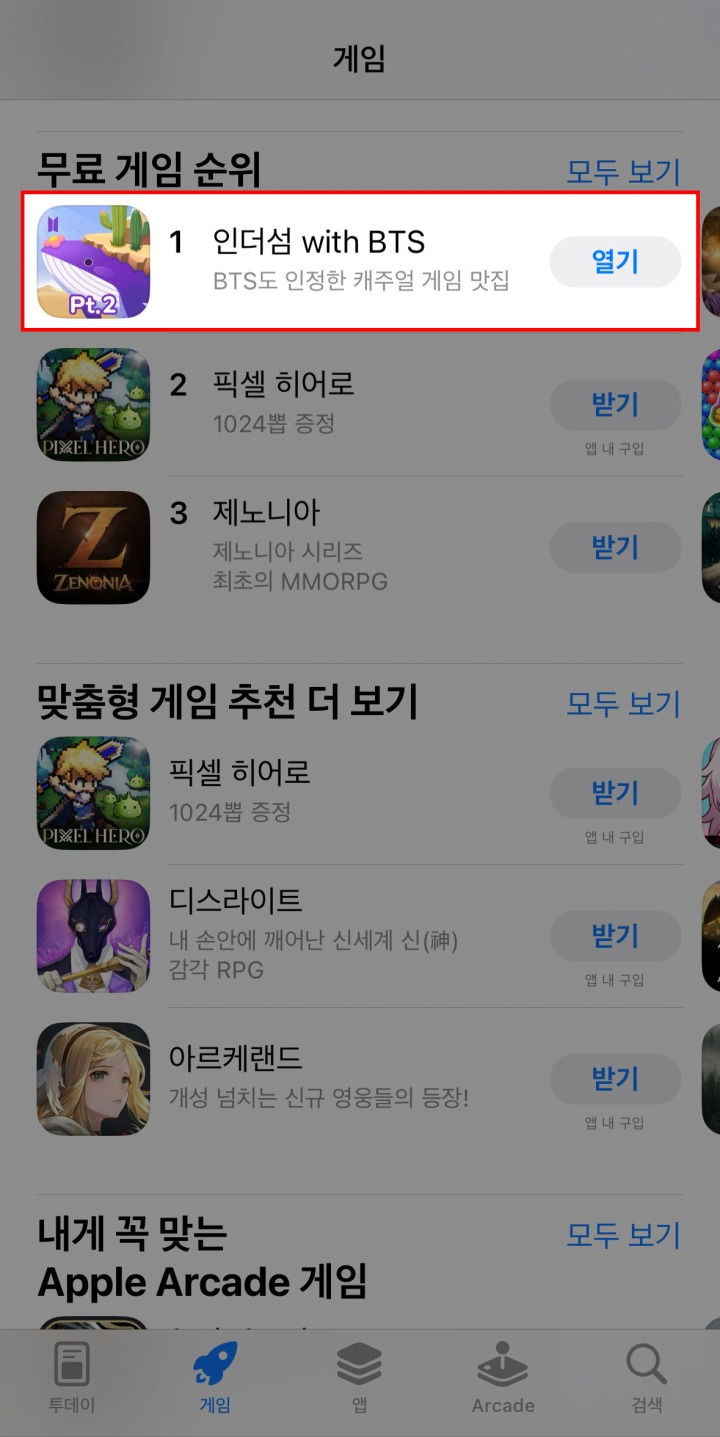The height and width of the screenshot is (1437, 720).
Task: View all Apple Arcade games
Action: [623, 1235]
